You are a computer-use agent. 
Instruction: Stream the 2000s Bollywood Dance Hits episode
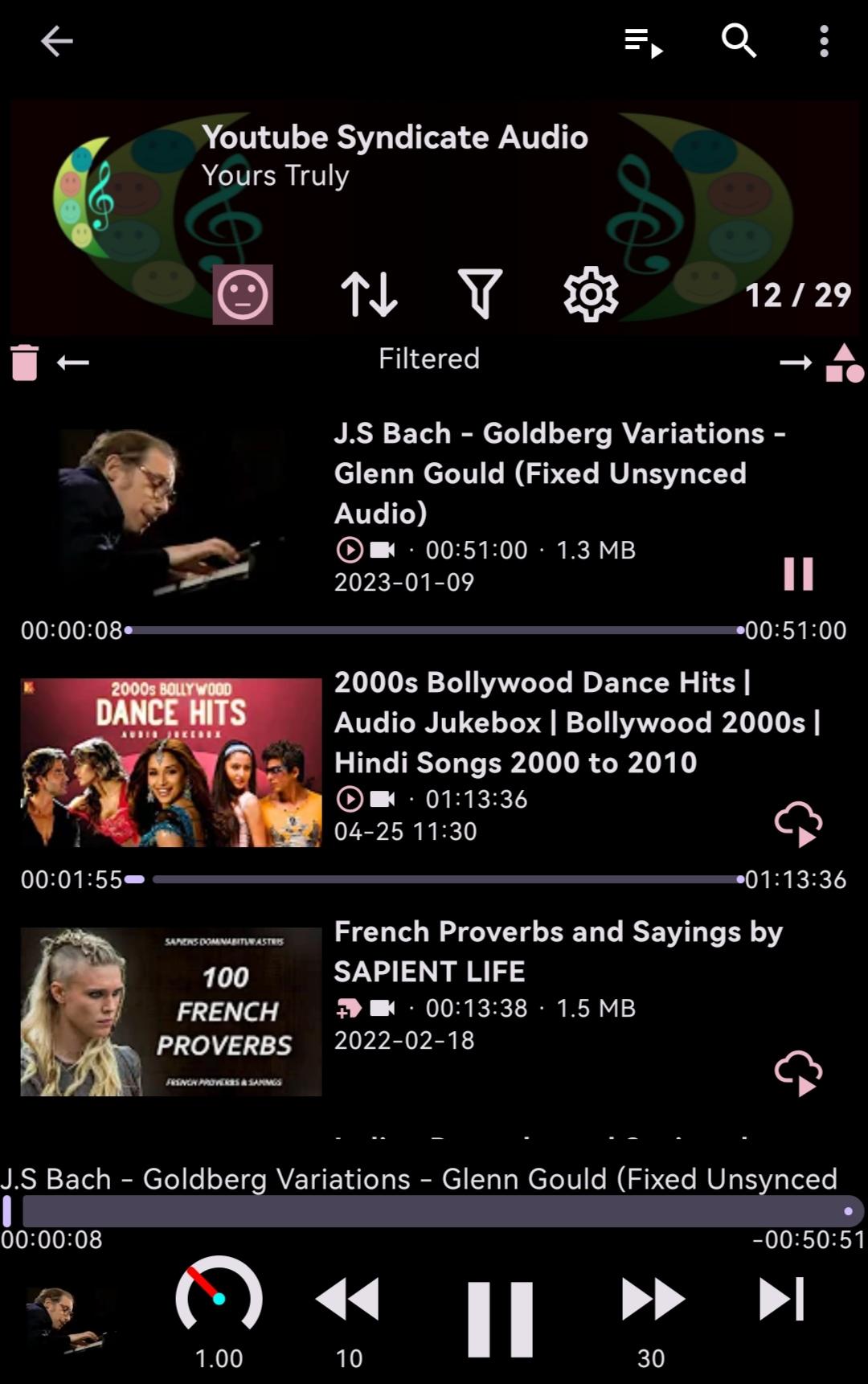click(798, 824)
